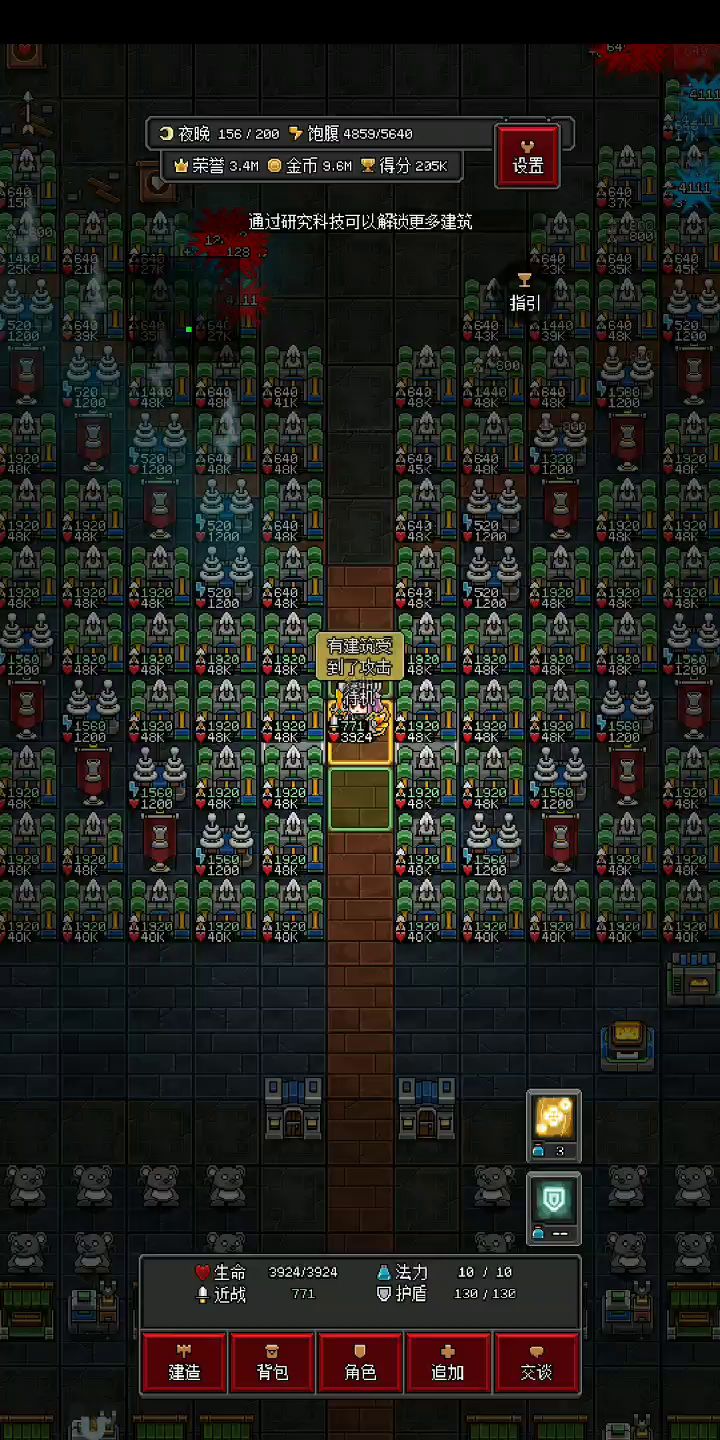Image resolution: width=720 pixels, height=1440 pixels.
Task: Tap the 交谈 talk button
Action: point(536,1362)
